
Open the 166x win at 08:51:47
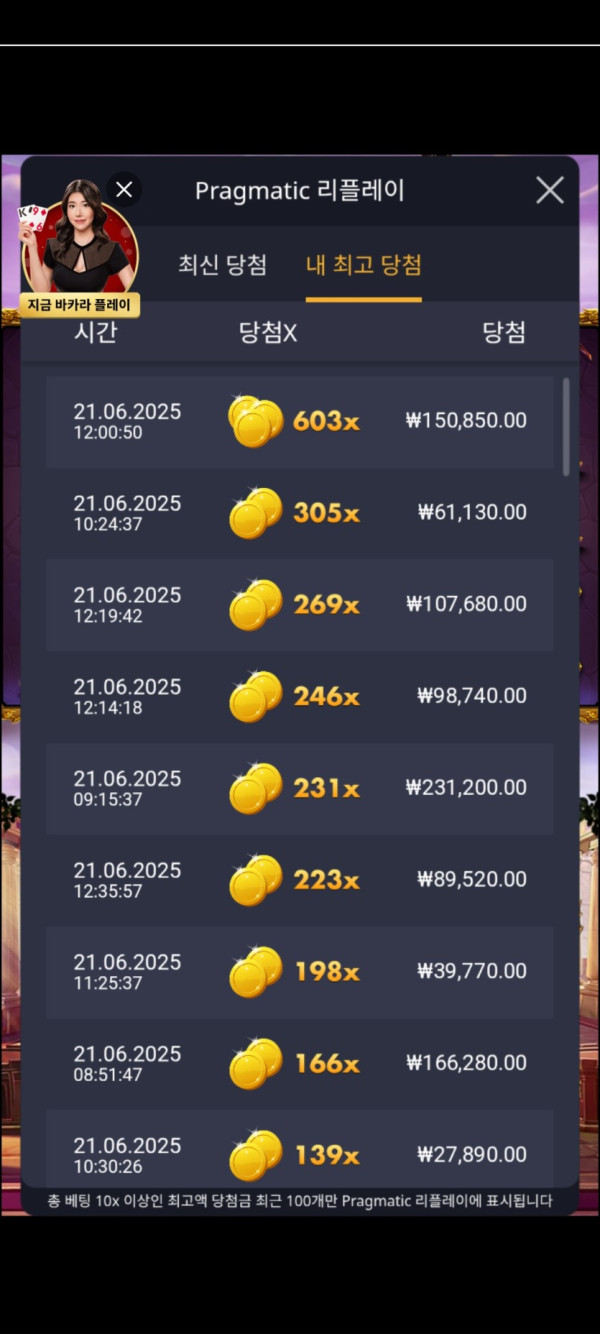click(x=300, y=1064)
